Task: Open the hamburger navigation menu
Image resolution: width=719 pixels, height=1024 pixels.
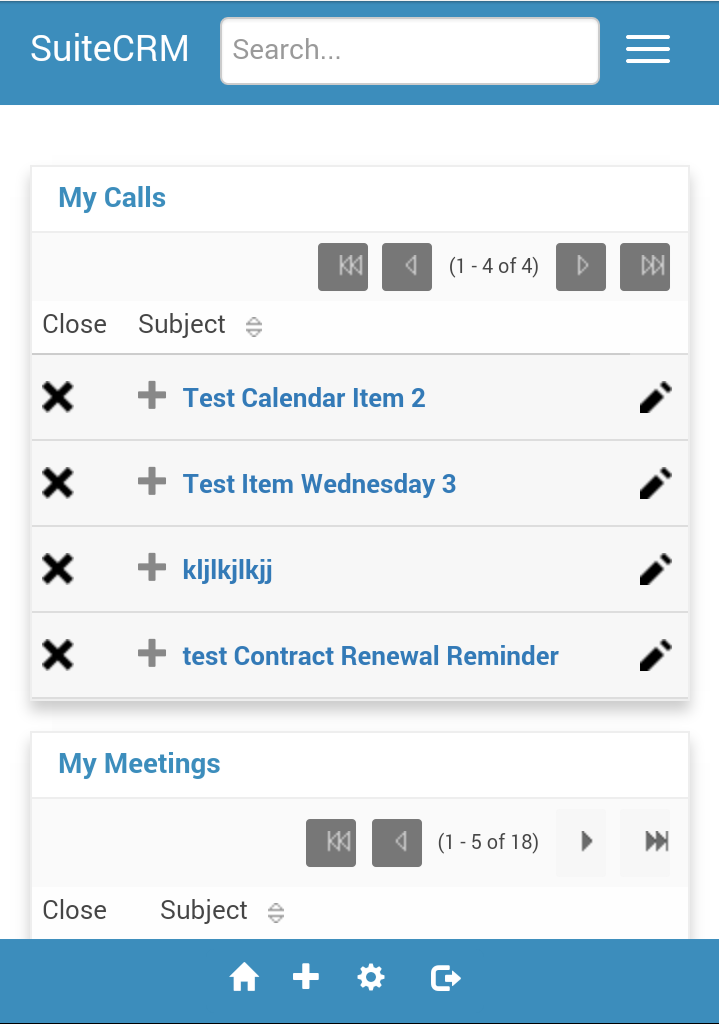Action: coord(647,49)
